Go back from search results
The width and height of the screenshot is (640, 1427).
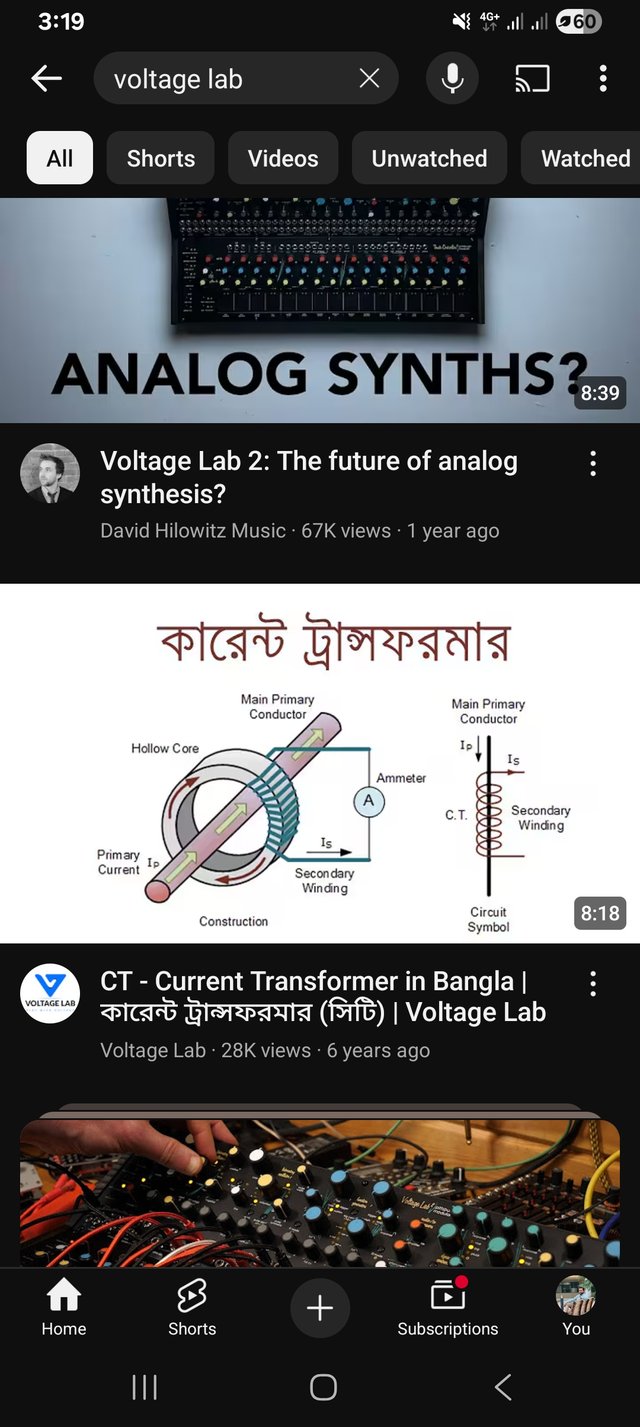[x=46, y=79]
